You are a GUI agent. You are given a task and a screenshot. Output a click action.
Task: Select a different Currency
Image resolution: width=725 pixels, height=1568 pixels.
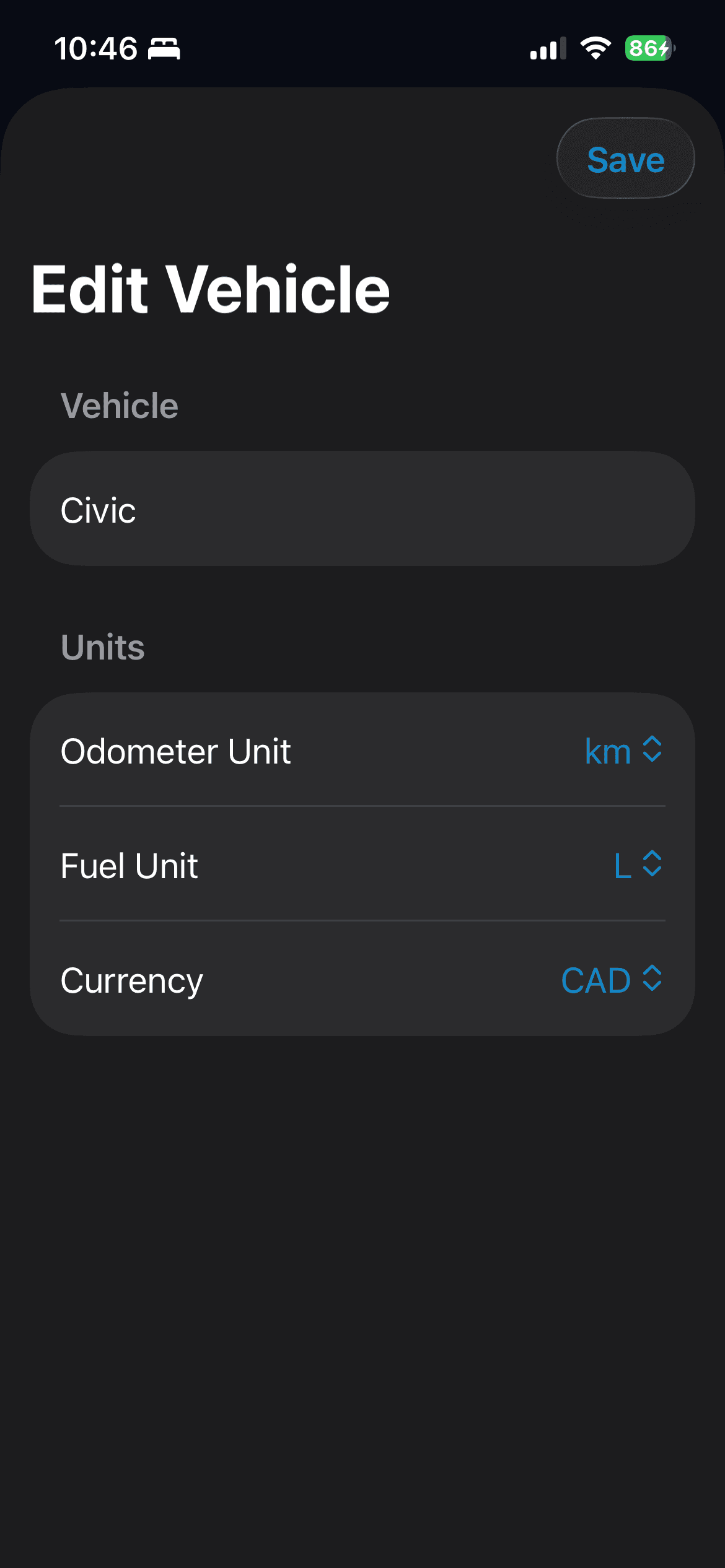click(x=610, y=980)
